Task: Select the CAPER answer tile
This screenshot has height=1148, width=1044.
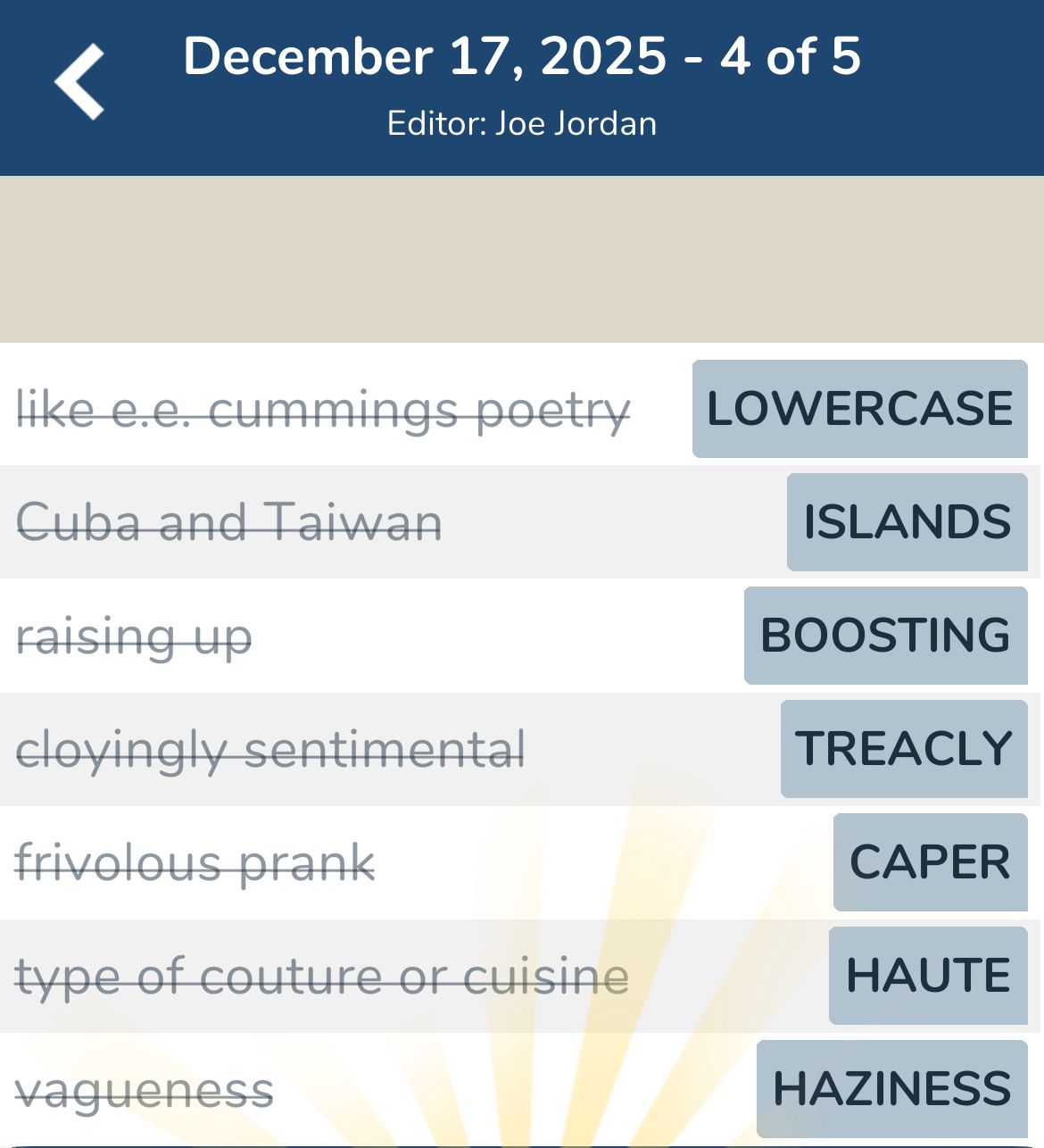Action: click(929, 861)
